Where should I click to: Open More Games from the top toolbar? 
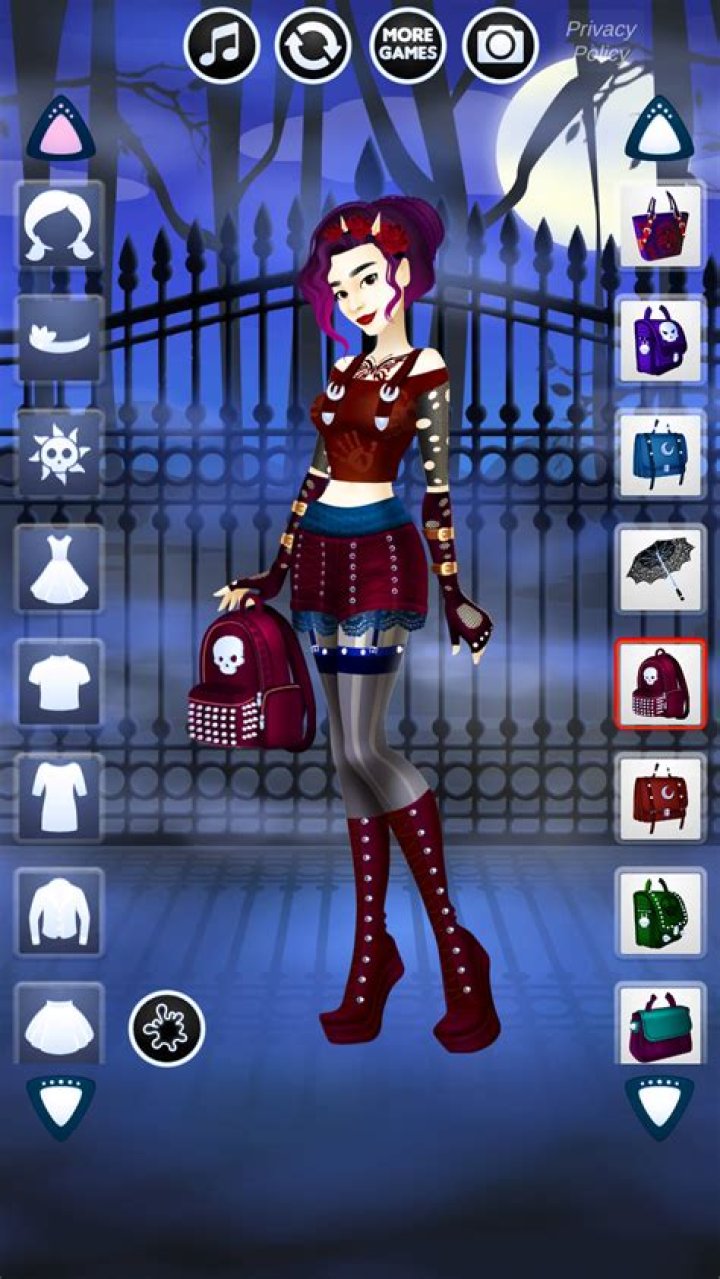tap(404, 43)
